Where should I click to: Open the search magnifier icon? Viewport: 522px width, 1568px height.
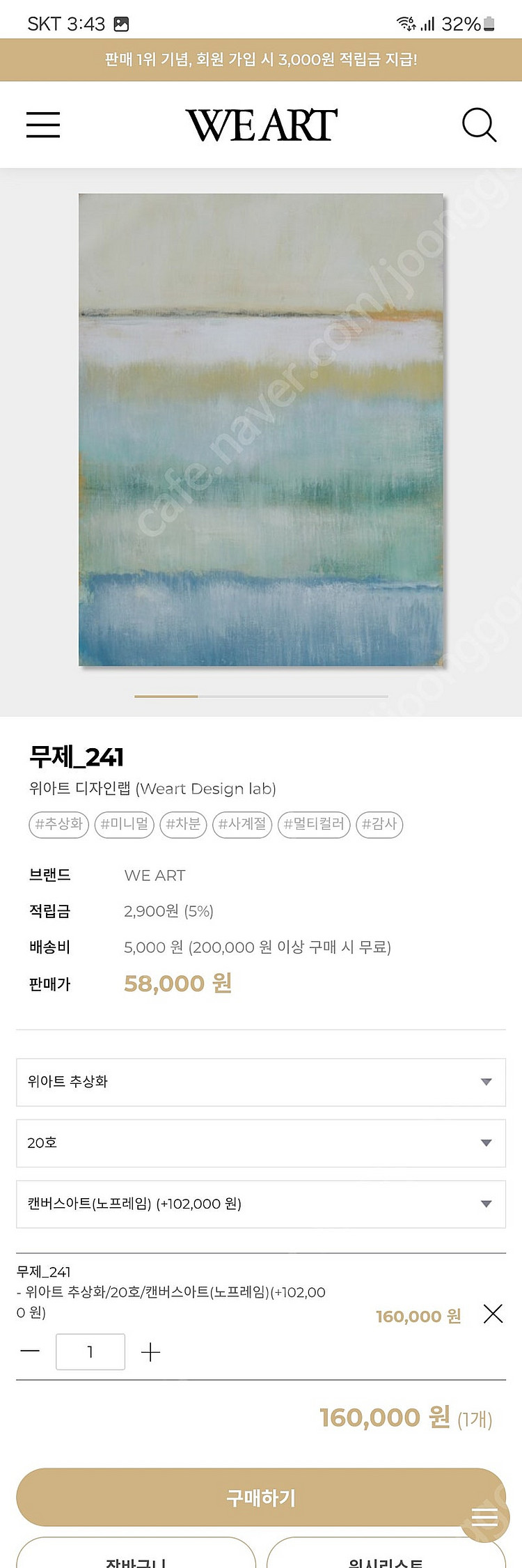coord(479,125)
